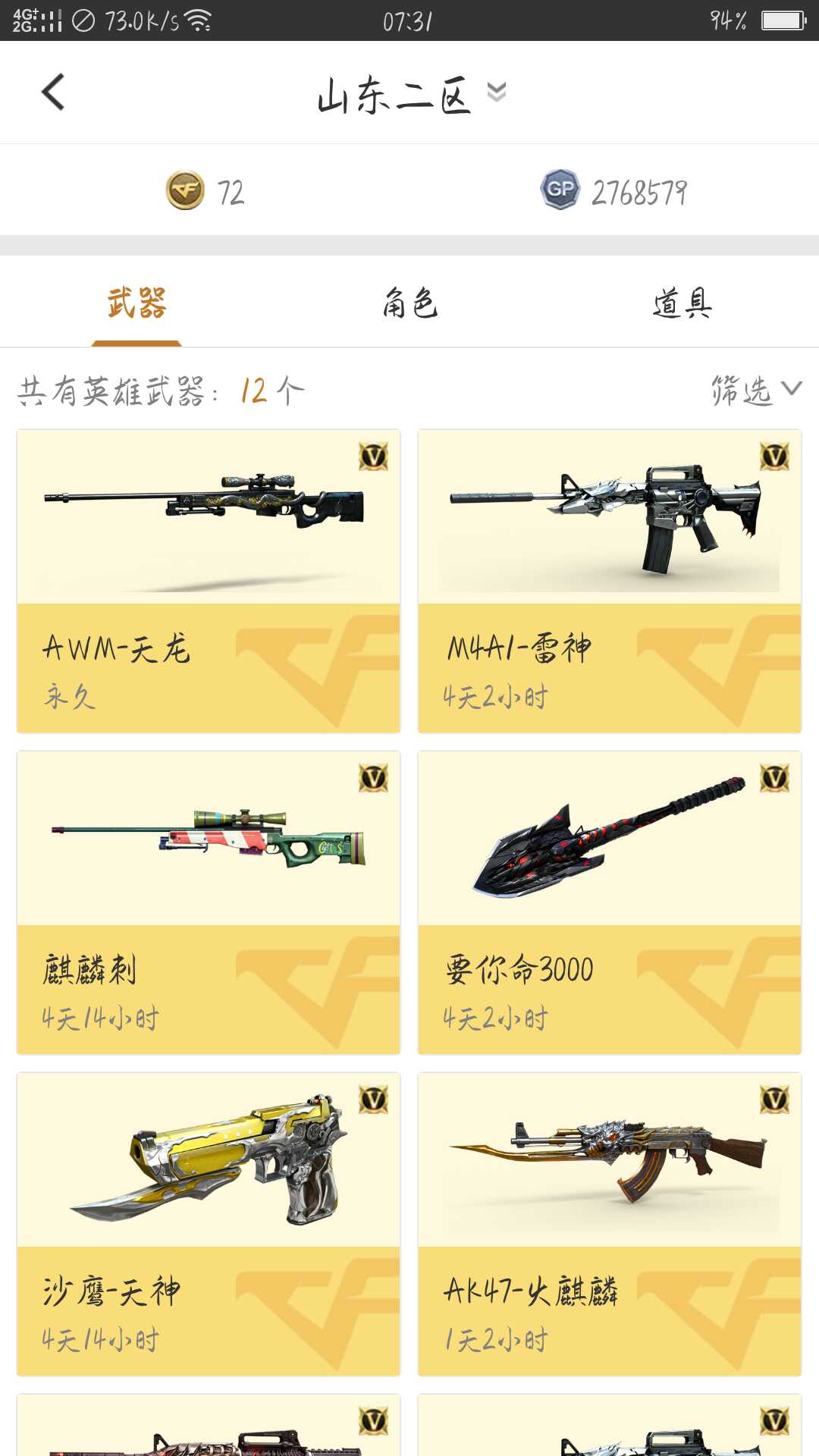Open the M4A1-雷神 weapon card
The width and height of the screenshot is (819, 1456).
(x=610, y=581)
